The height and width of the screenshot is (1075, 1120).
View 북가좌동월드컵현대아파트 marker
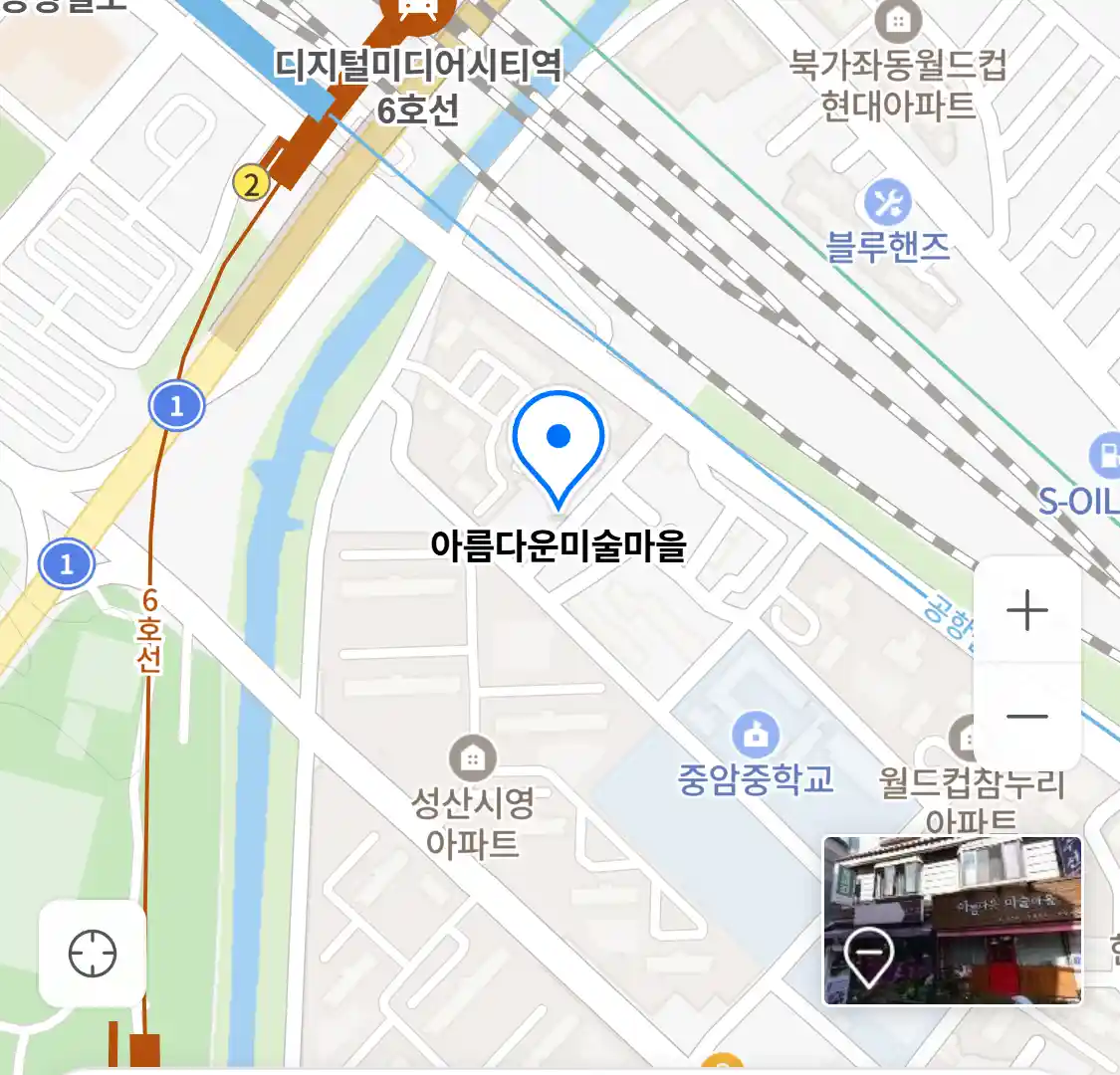click(x=898, y=22)
